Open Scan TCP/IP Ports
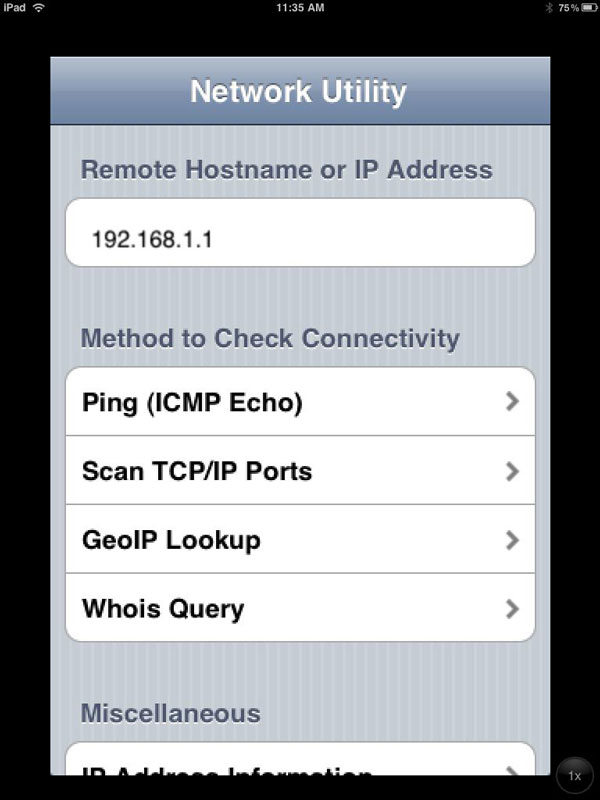 [300, 470]
